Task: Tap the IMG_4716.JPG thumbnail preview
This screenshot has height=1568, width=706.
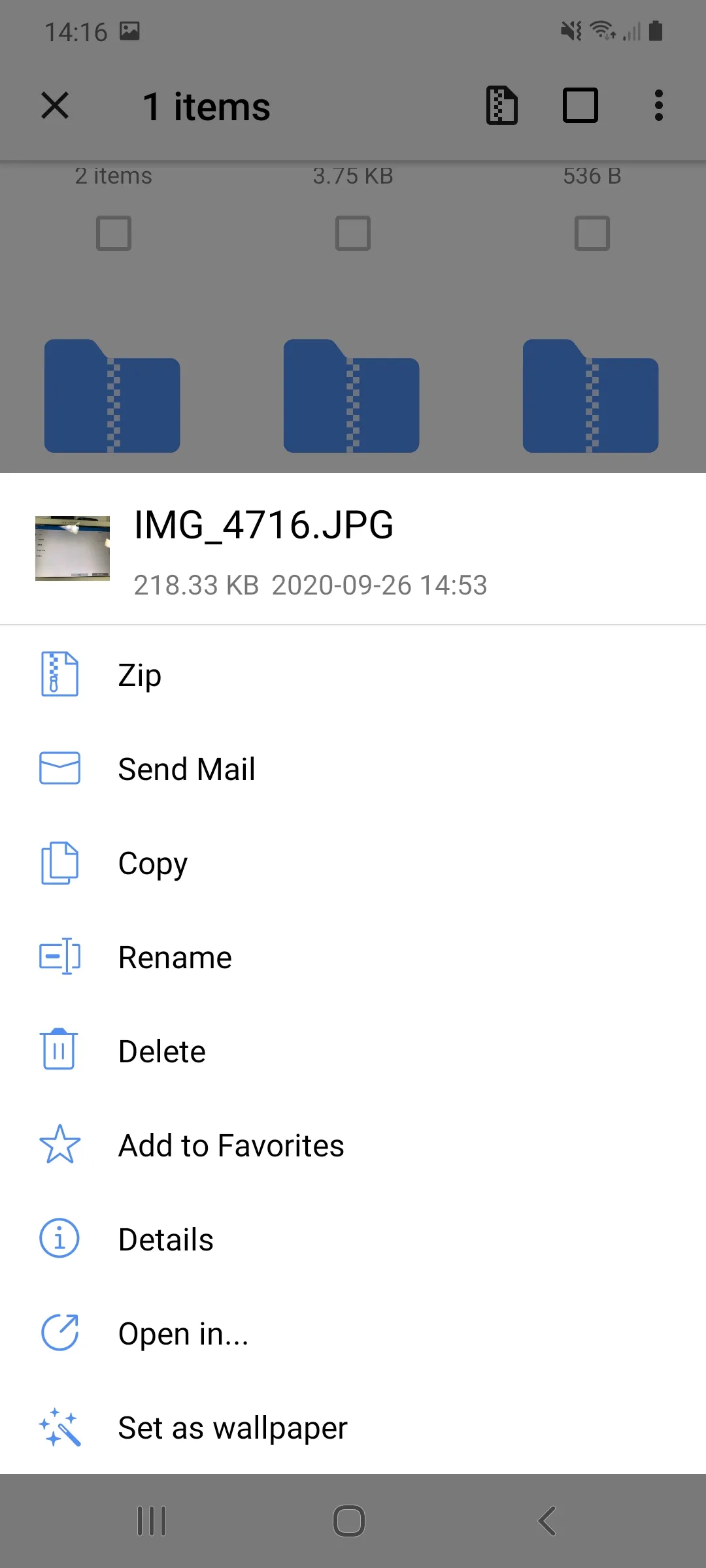Action: 73,549
